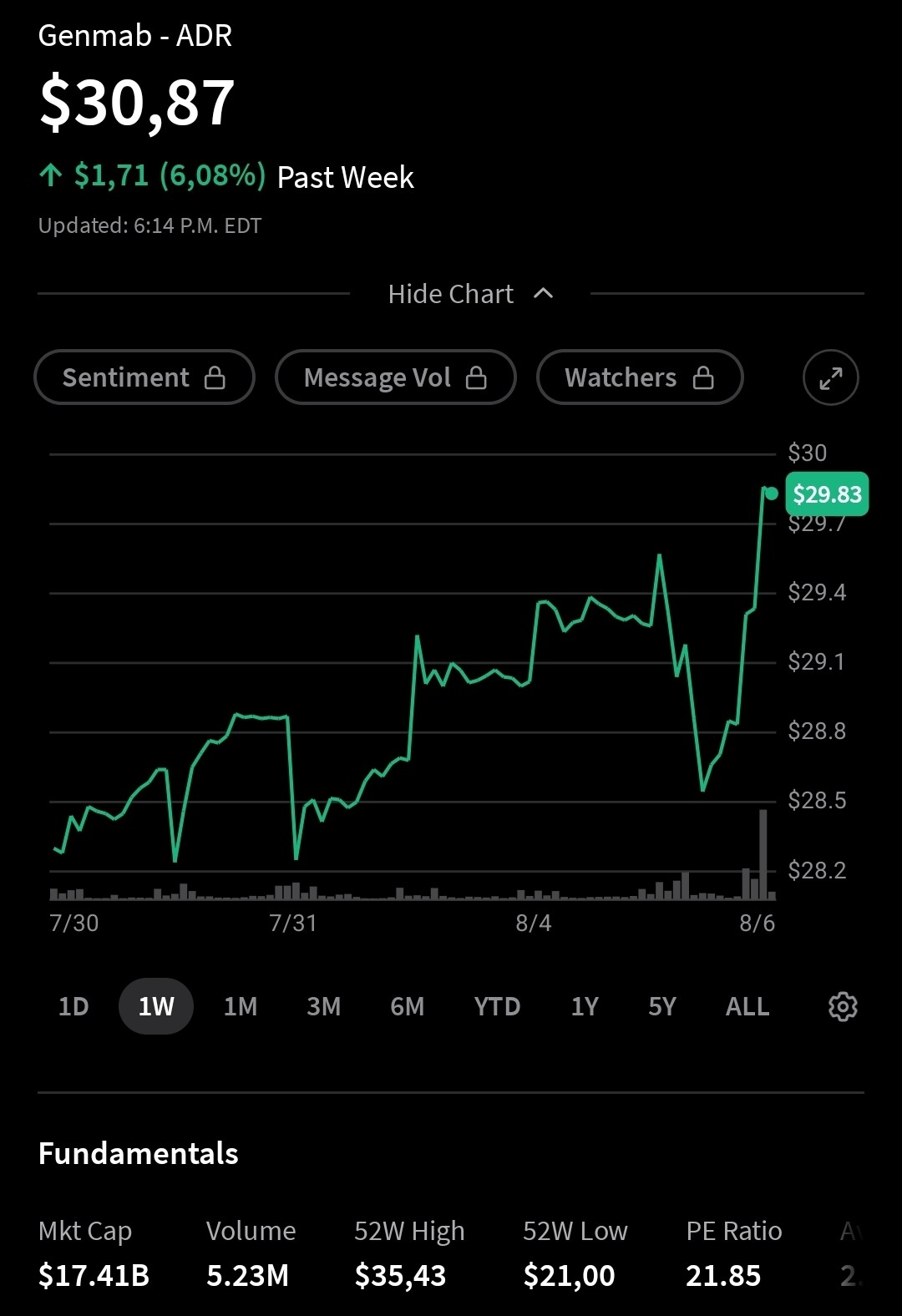Switch chart range to 1D
Image resolution: width=902 pixels, height=1316 pixels.
coord(73,1006)
